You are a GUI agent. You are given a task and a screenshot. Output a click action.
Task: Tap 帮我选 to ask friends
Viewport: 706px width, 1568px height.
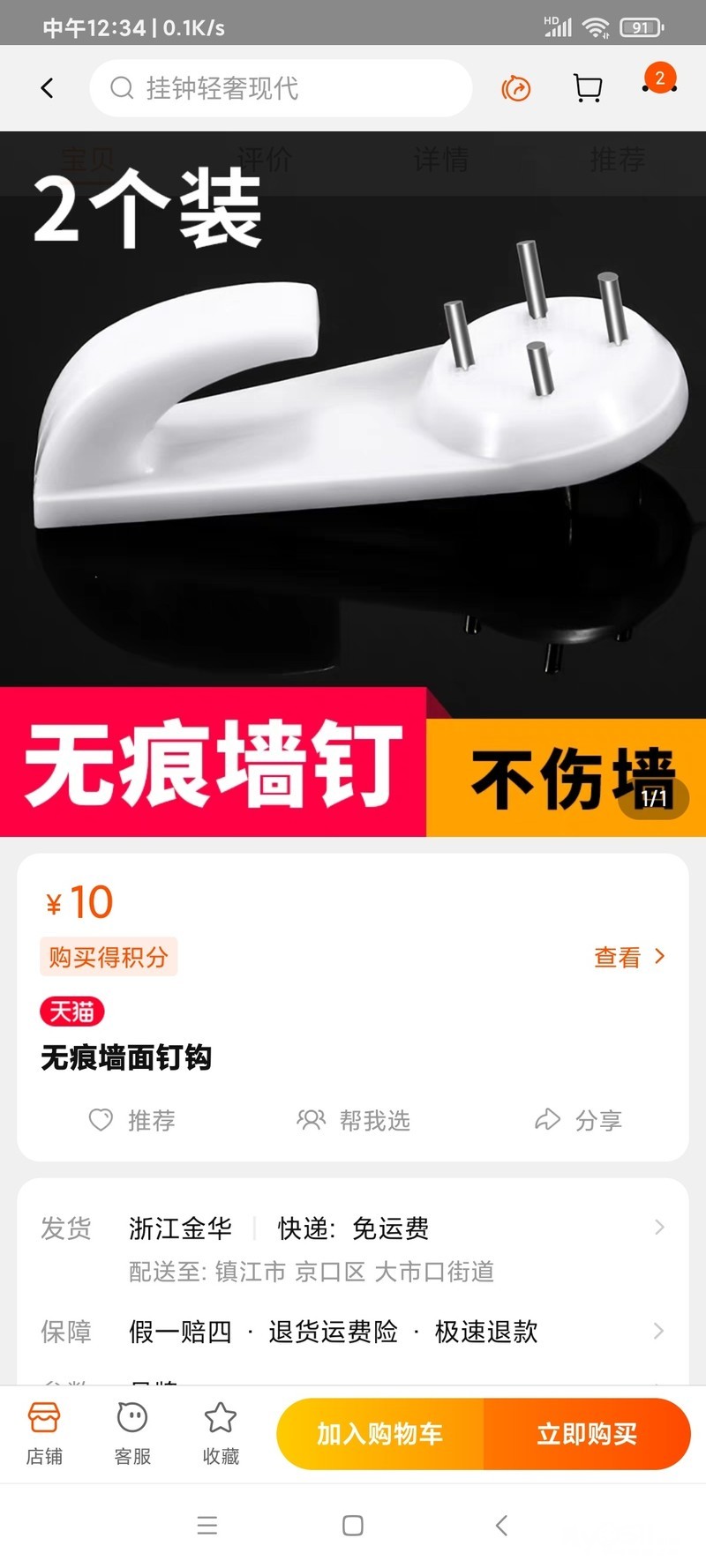(x=354, y=1120)
